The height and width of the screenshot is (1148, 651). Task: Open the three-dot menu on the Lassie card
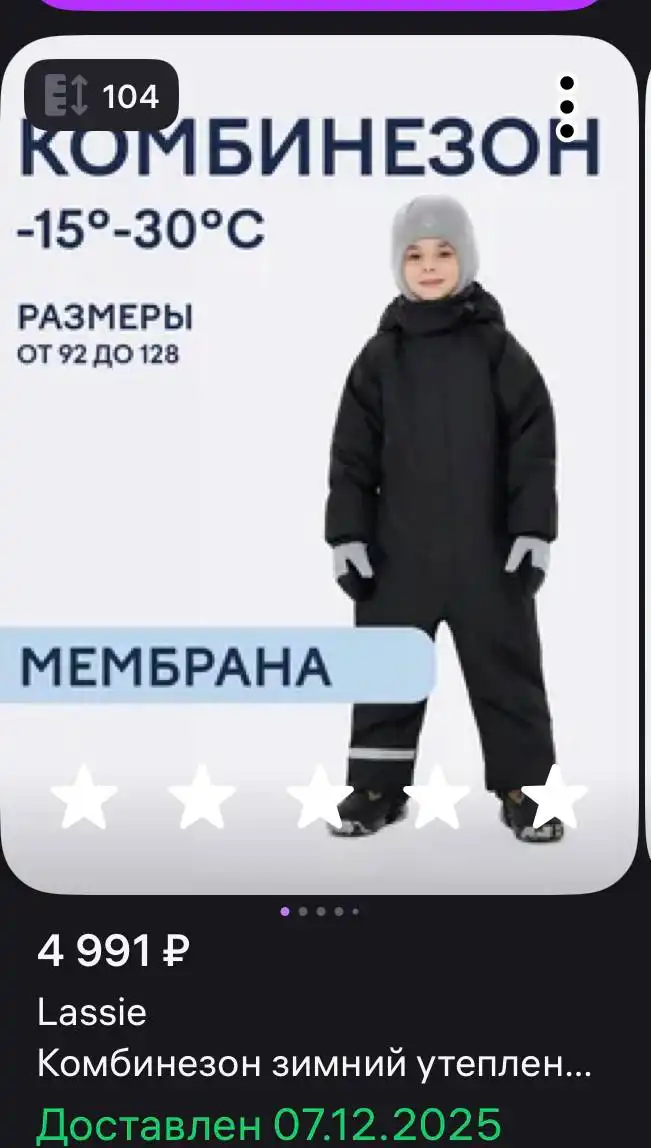[x=567, y=107]
